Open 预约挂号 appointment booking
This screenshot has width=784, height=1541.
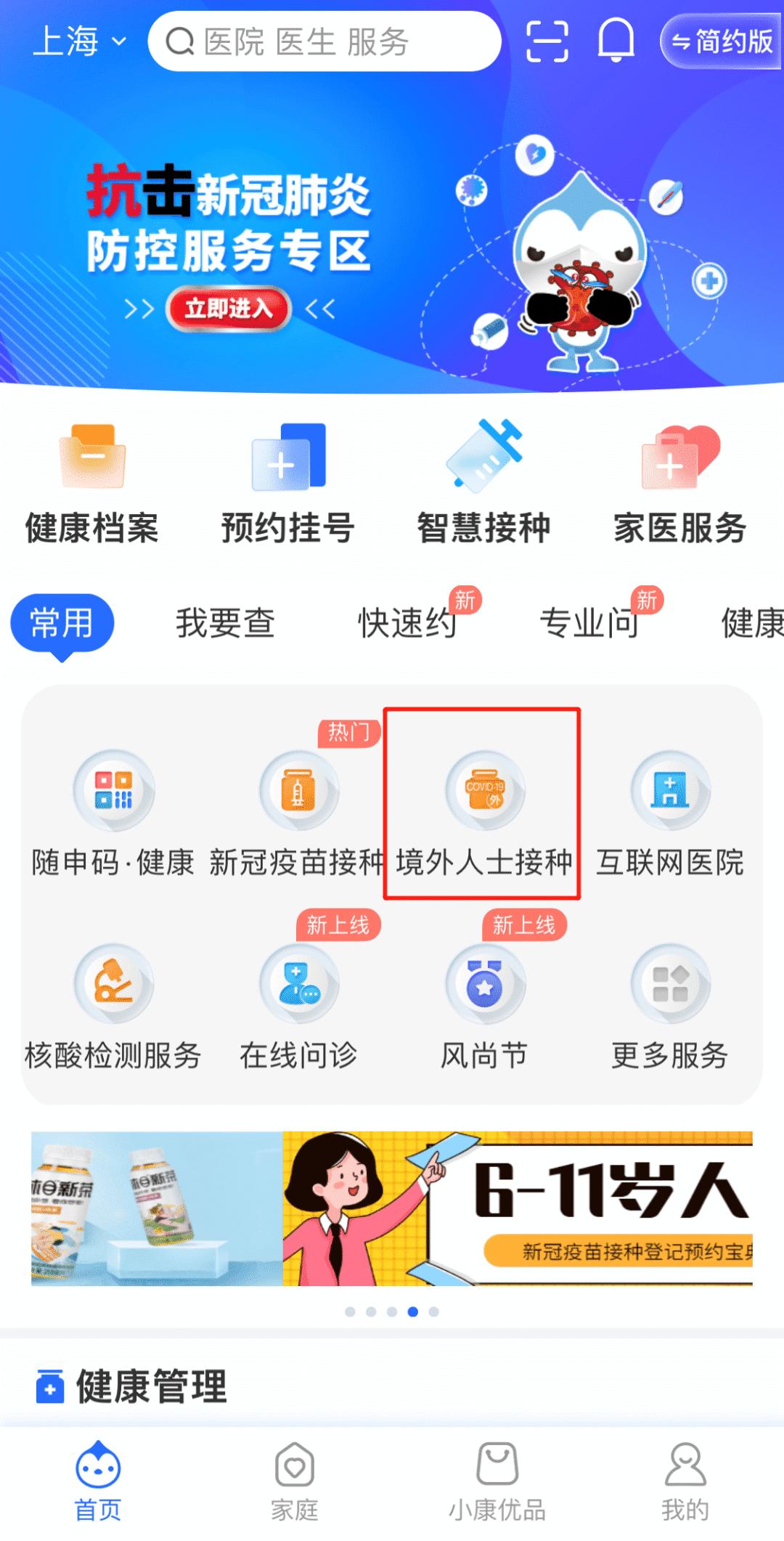click(x=287, y=479)
